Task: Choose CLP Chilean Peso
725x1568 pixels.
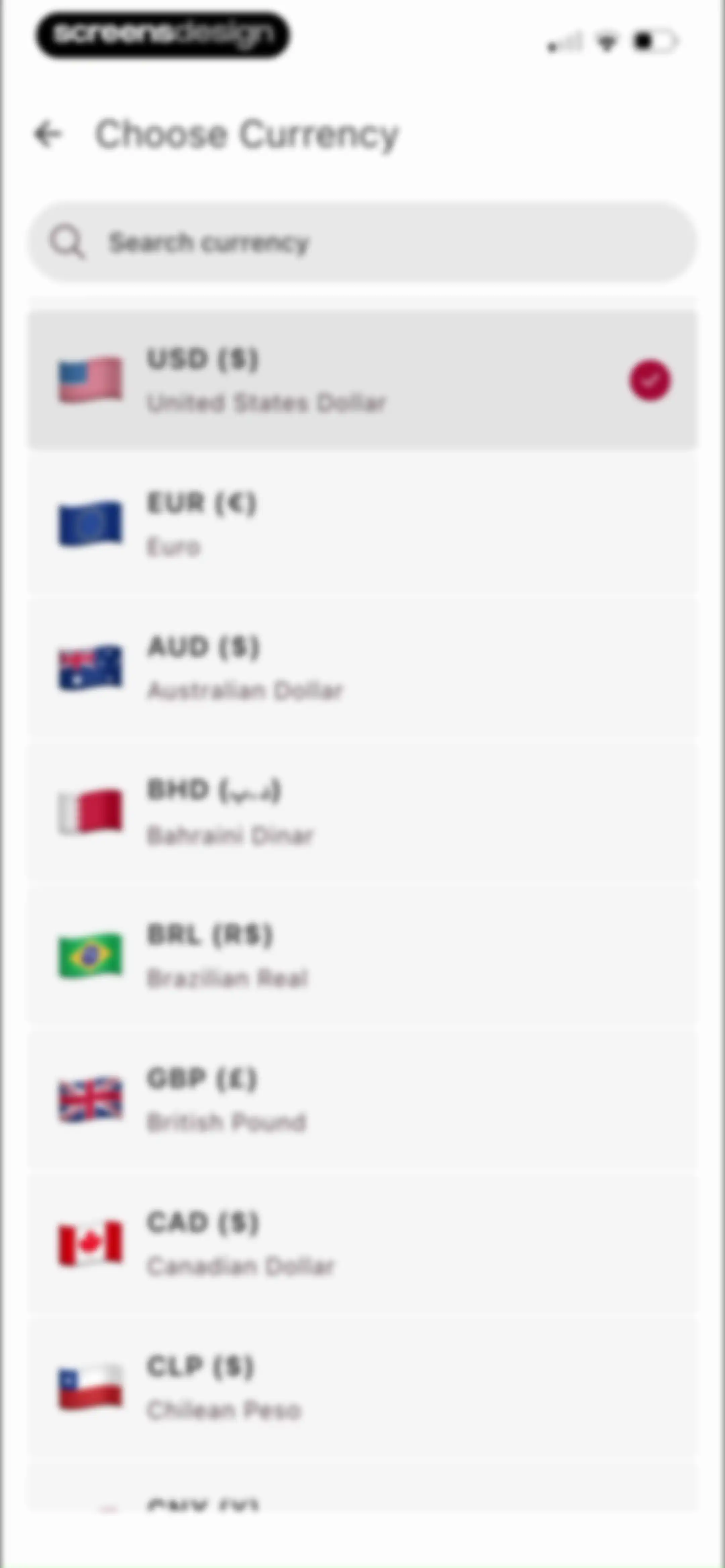Action: click(x=362, y=1387)
